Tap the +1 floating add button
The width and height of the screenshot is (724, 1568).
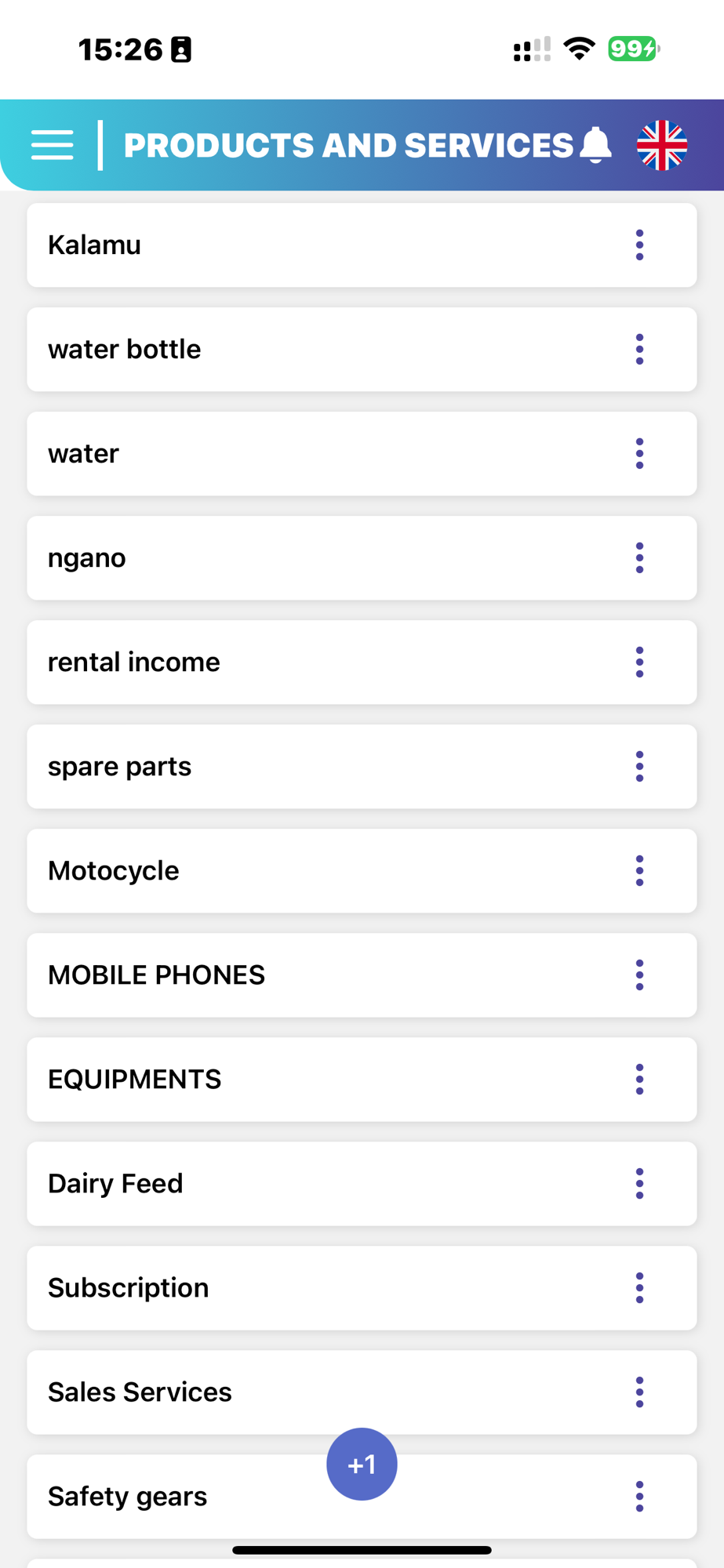362,1464
